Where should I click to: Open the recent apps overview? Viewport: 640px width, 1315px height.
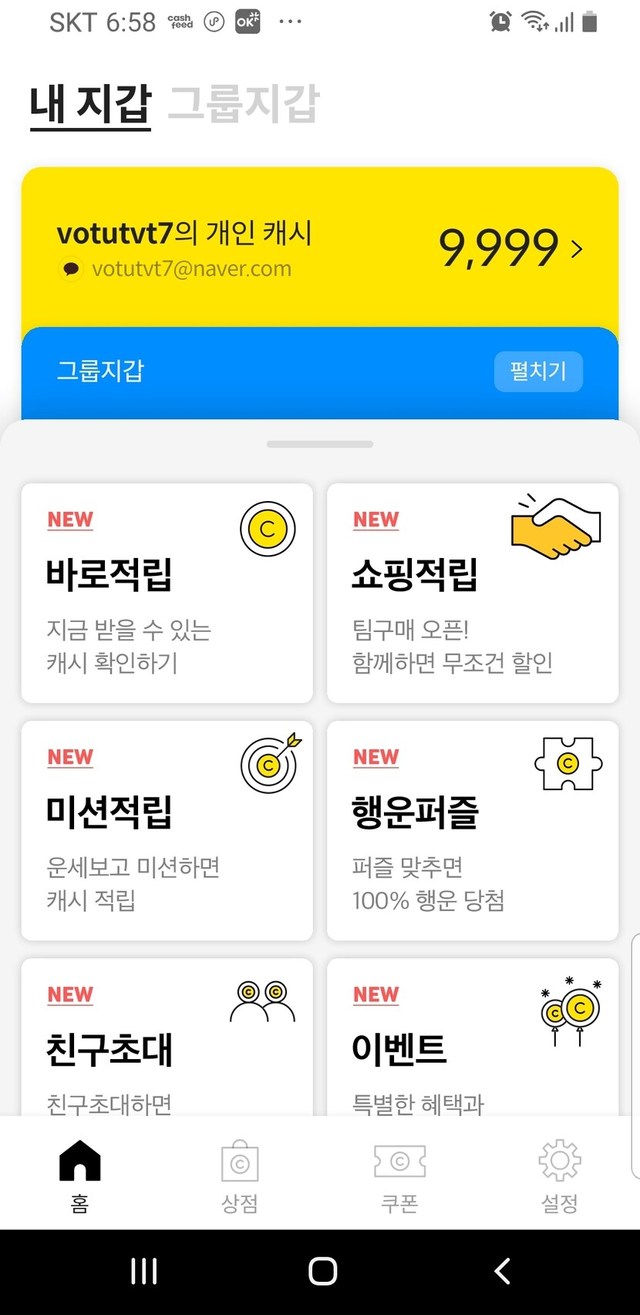pyautogui.click(x=144, y=1271)
